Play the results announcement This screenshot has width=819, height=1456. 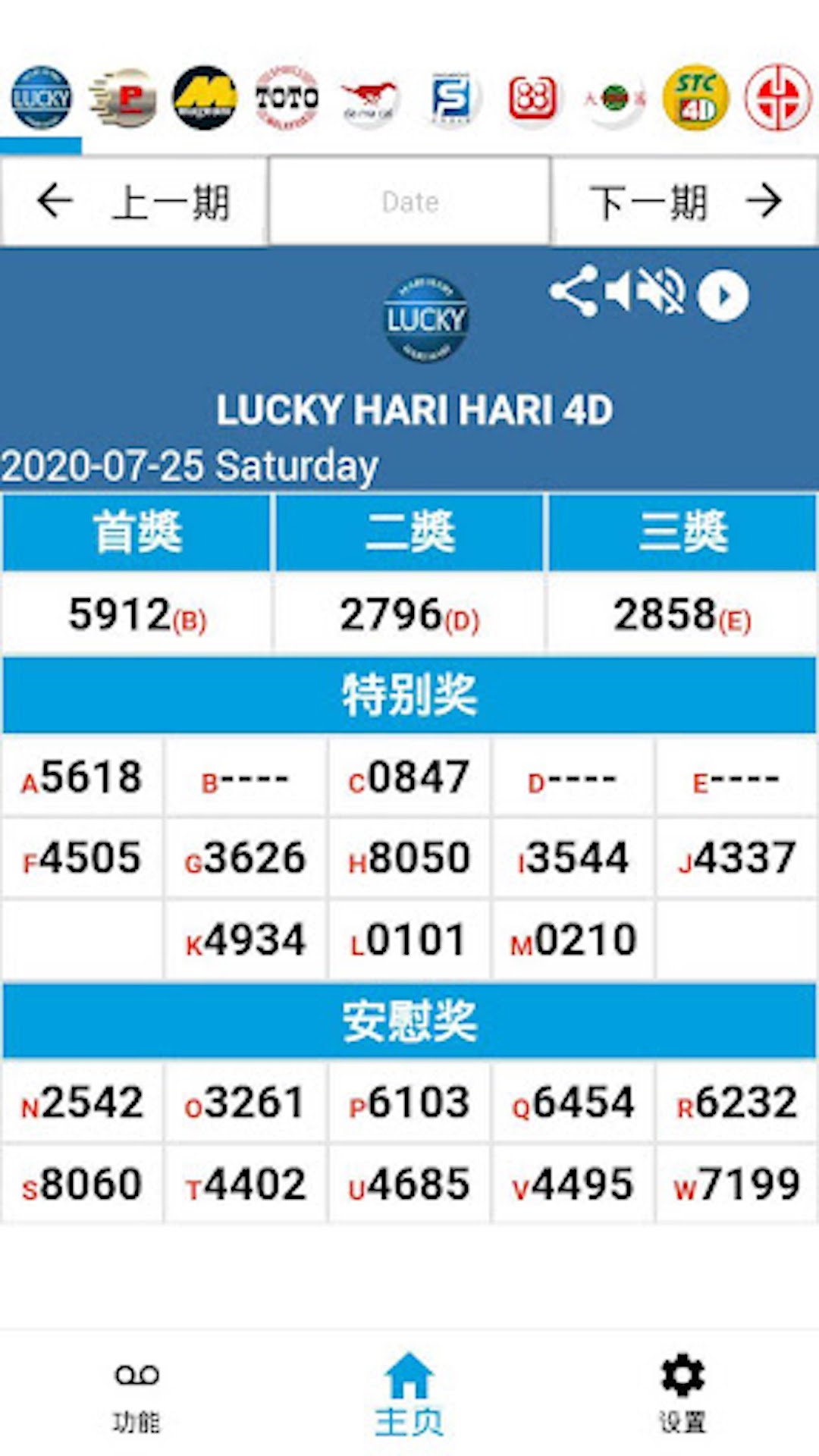(723, 295)
